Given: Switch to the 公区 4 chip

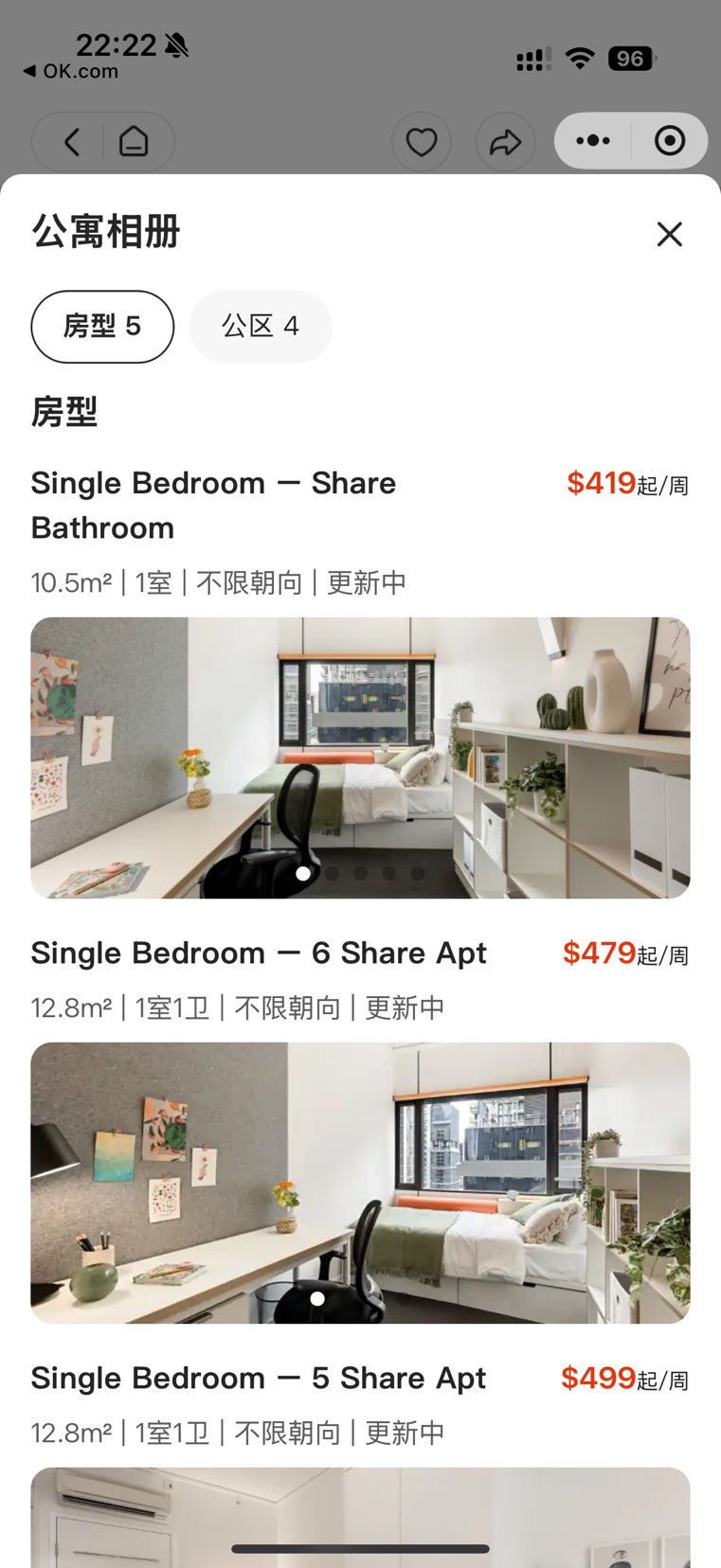Looking at the screenshot, I should pos(261,327).
